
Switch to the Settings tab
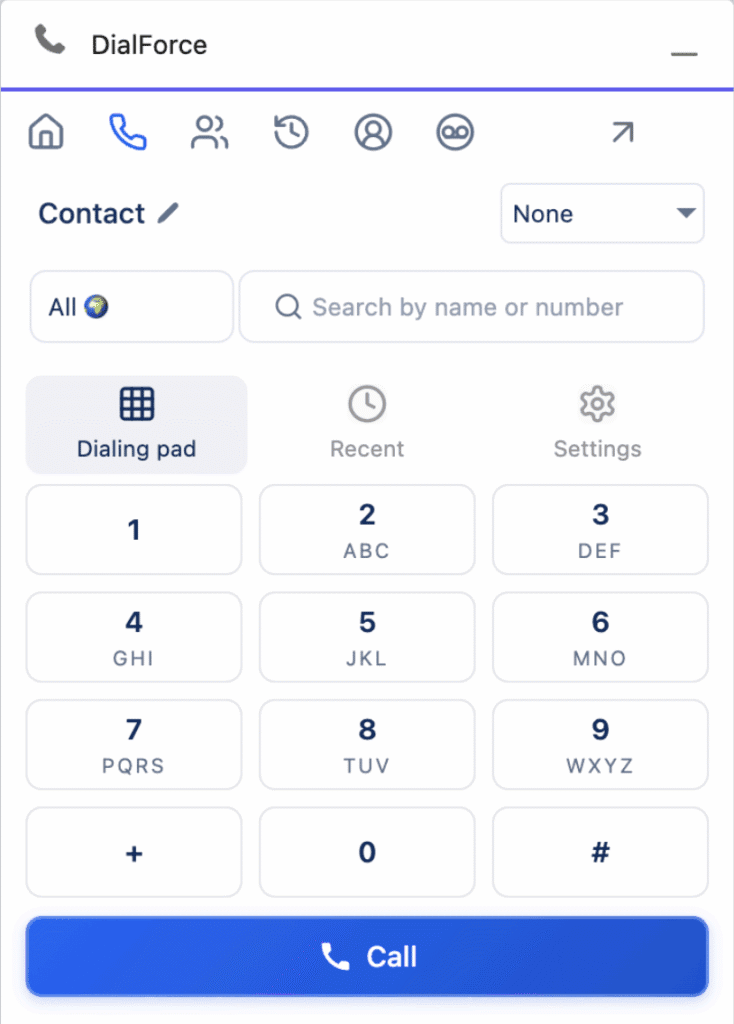tap(597, 424)
